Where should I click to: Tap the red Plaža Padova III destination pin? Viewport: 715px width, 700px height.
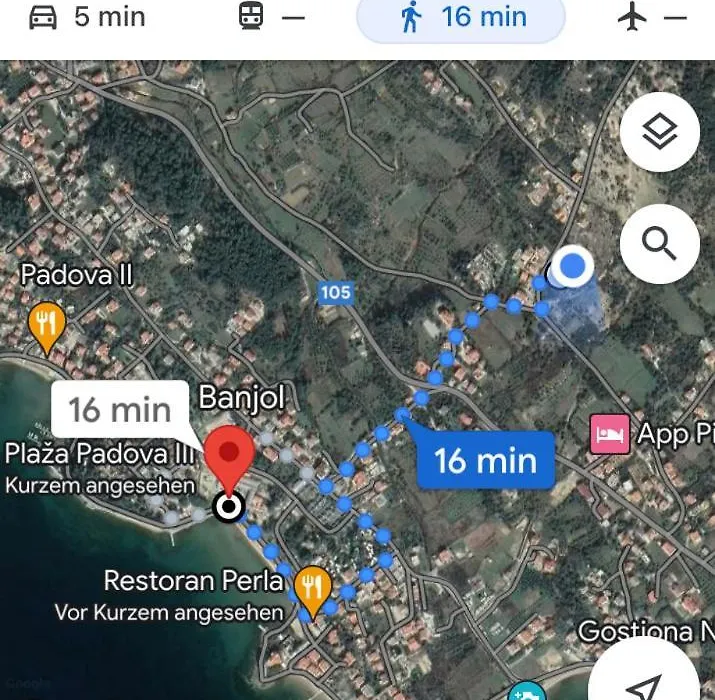(230, 458)
